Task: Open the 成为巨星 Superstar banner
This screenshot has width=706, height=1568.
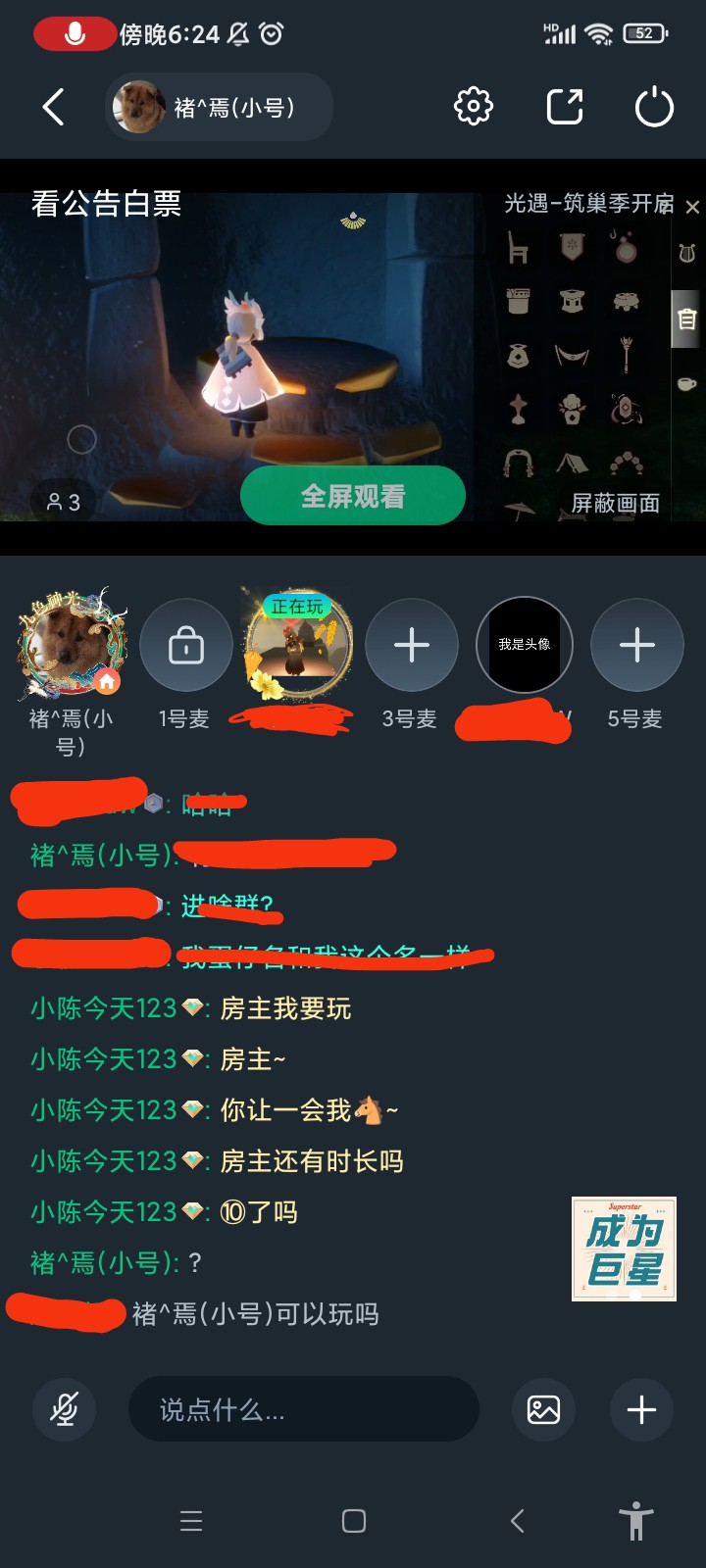Action: tap(625, 1249)
